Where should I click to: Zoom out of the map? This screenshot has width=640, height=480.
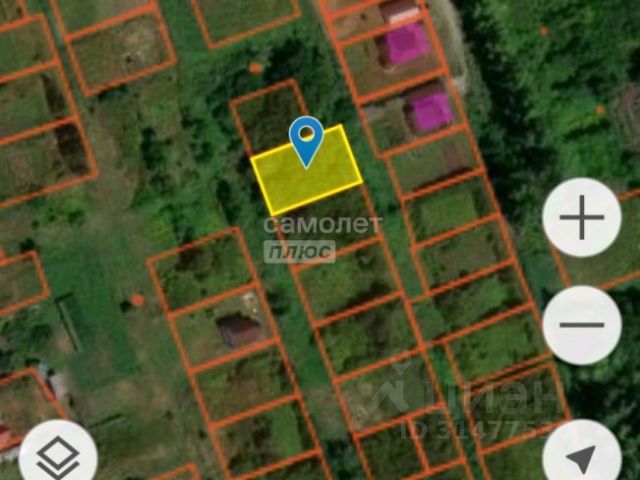582,325
